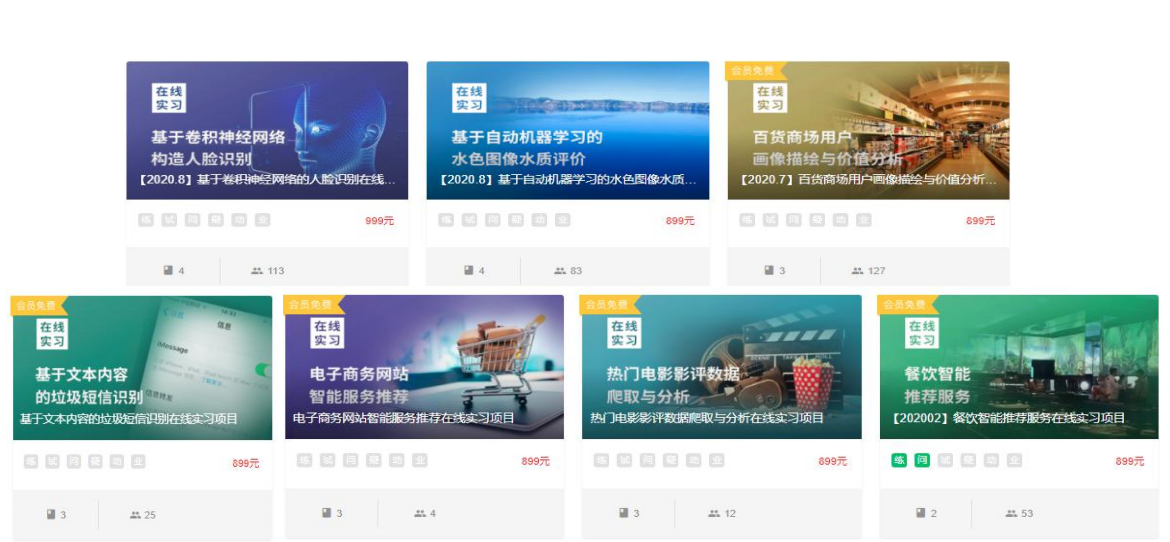Open the 水色图像水质评价 internship card
The width and height of the screenshot is (1170, 542).
567,131
